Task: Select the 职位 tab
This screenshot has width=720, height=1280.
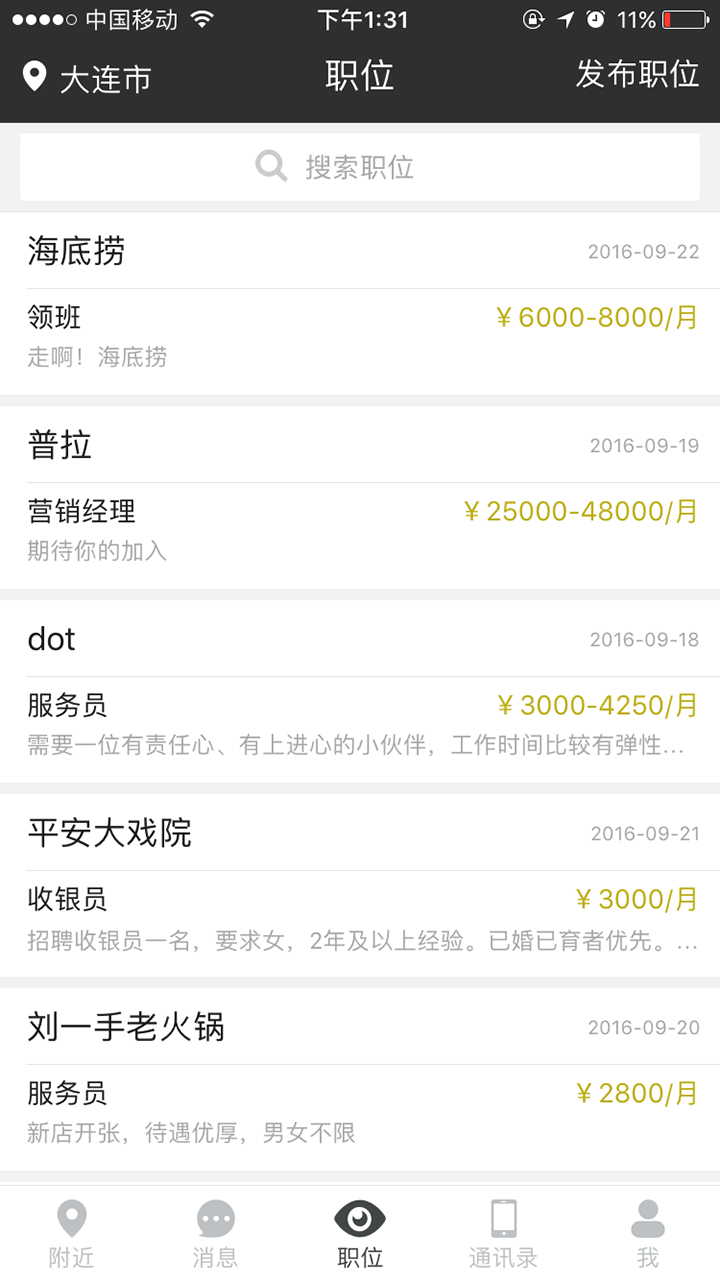Action: point(360,1234)
